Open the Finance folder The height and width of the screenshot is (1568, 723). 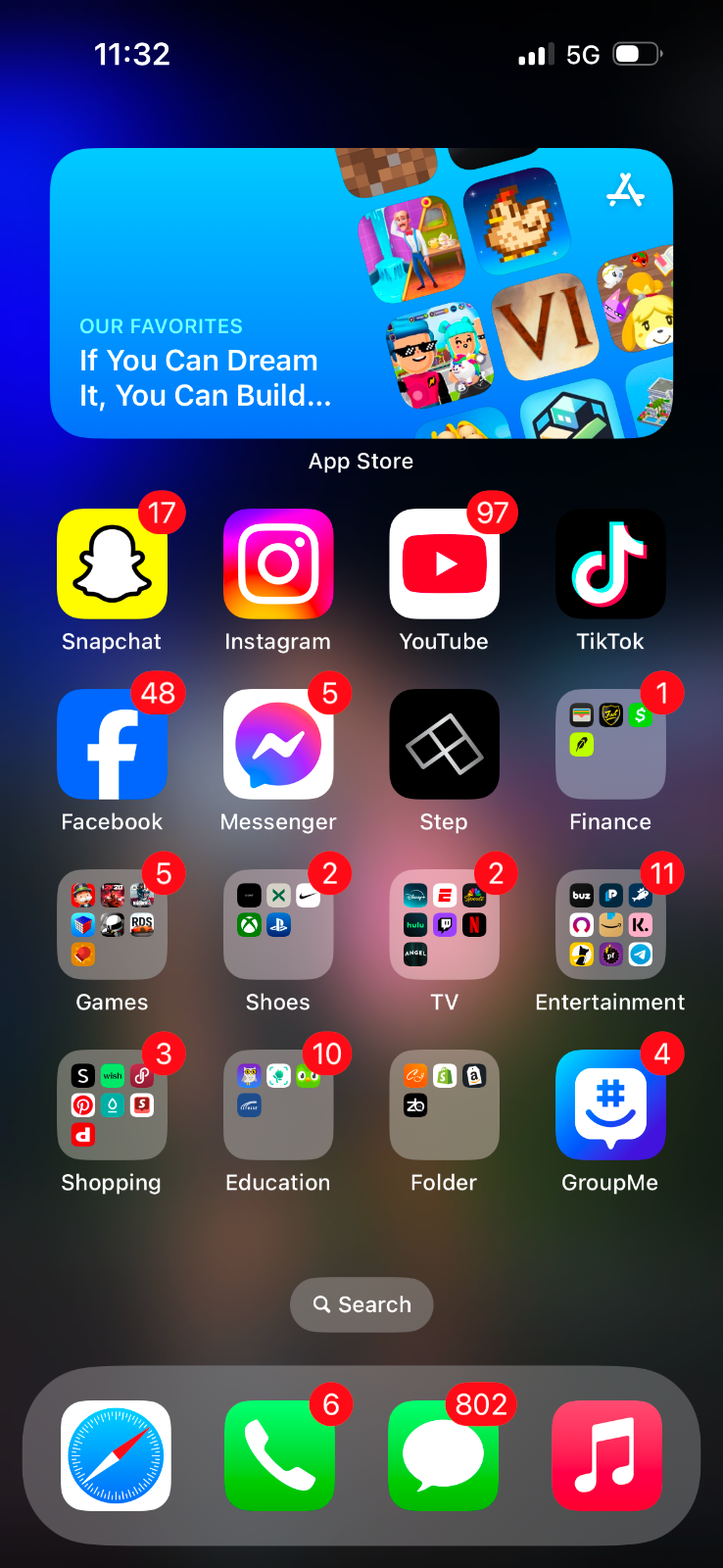tap(610, 745)
